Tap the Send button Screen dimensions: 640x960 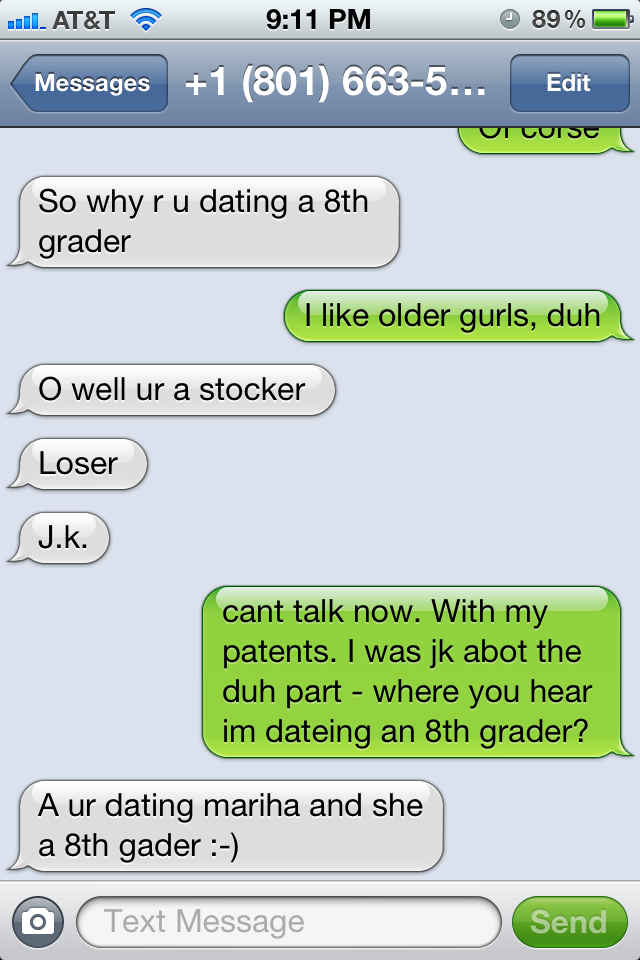(568, 921)
